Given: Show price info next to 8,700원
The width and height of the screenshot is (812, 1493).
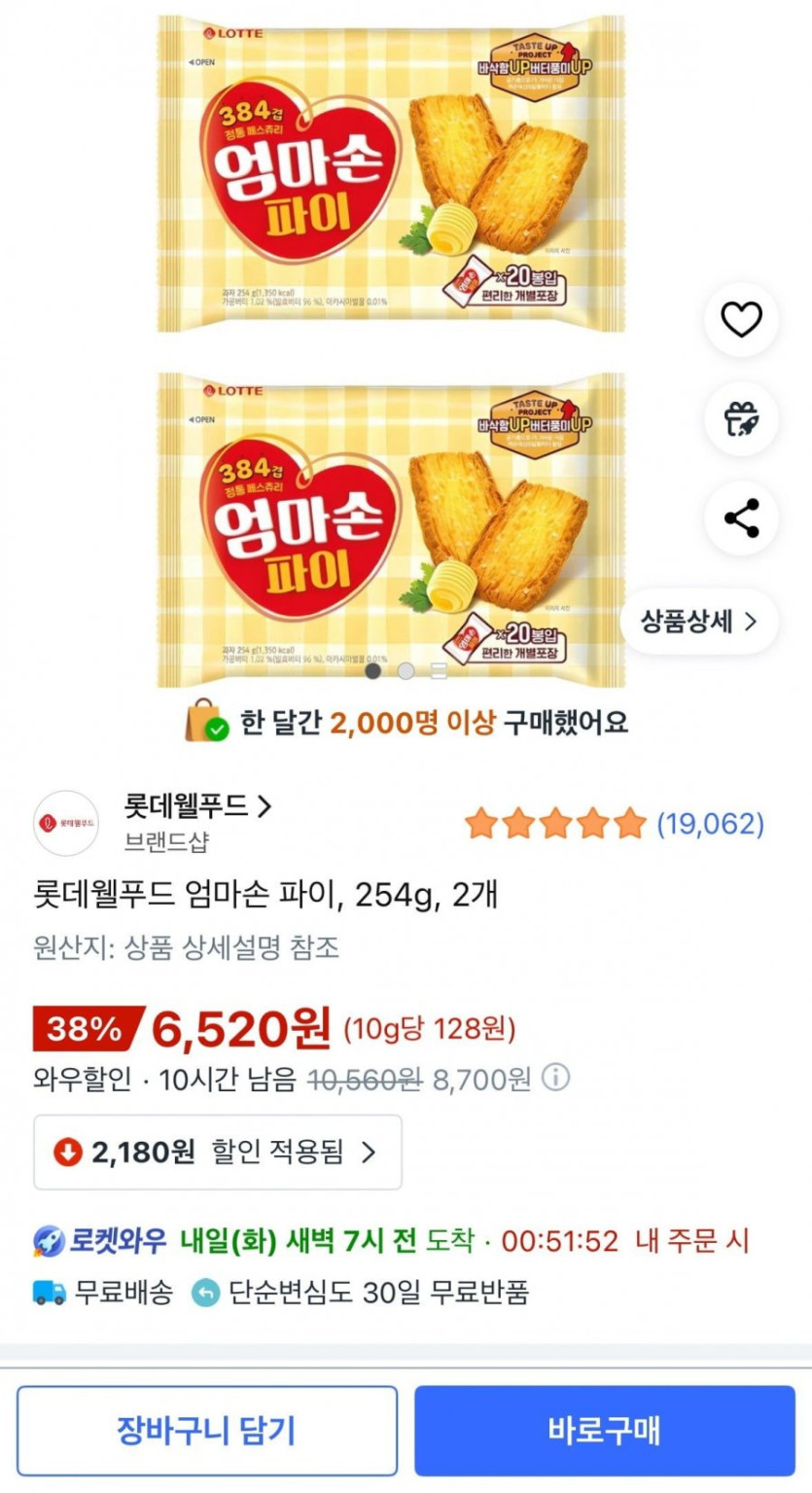Looking at the screenshot, I should [x=556, y=1078].
